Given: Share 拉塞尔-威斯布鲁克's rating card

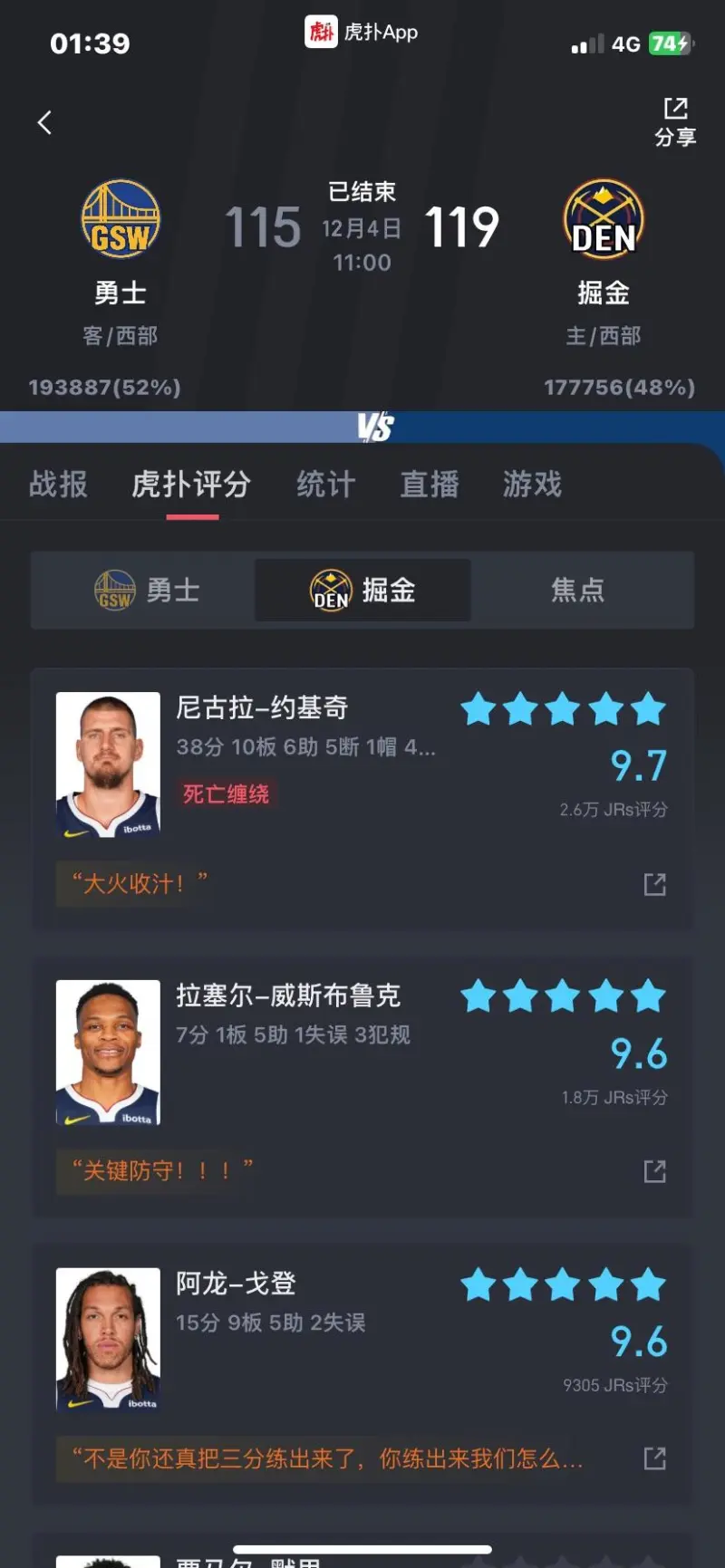Looking at the screenshot, I should point(654,1171).
